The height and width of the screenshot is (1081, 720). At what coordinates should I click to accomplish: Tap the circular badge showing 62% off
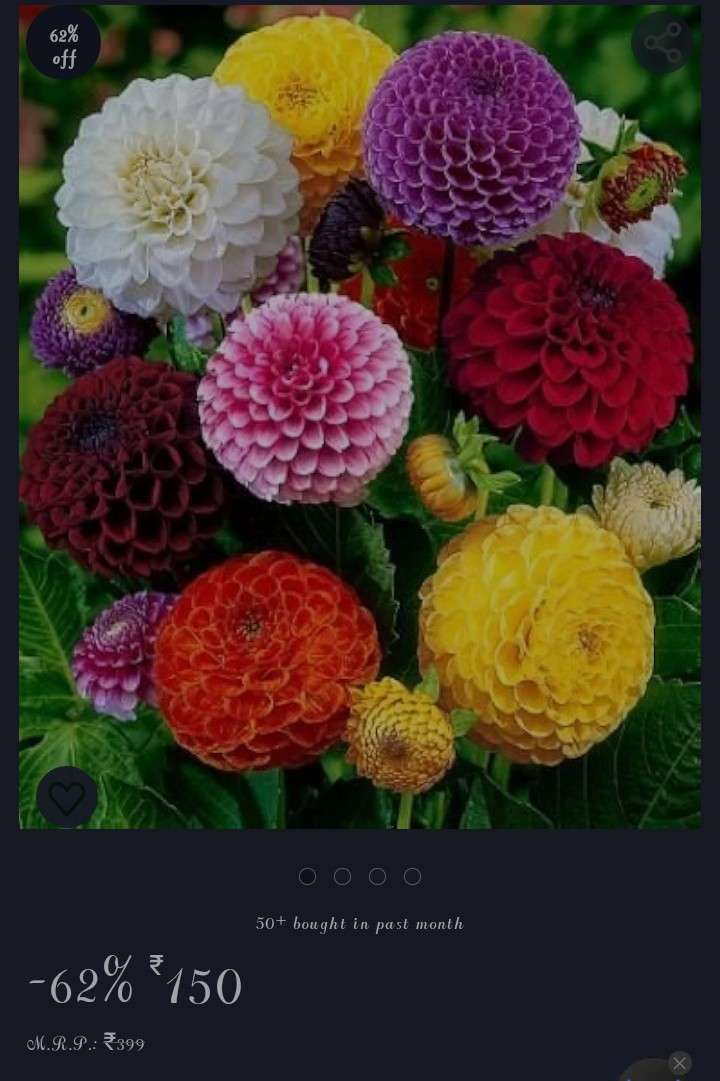pyautogui.click(x=63, y=43)
